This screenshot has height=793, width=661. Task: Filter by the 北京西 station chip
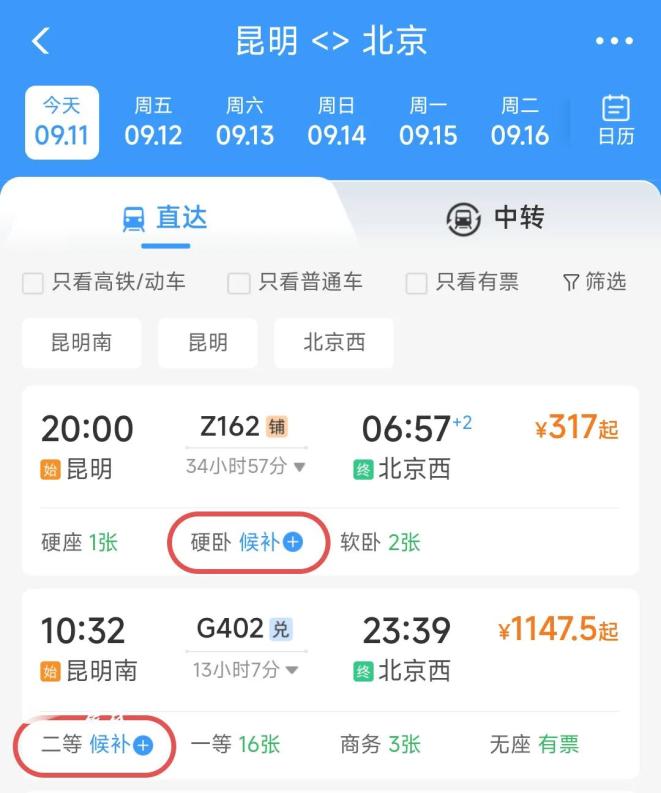pyautogui.click(x=333, y=343)
